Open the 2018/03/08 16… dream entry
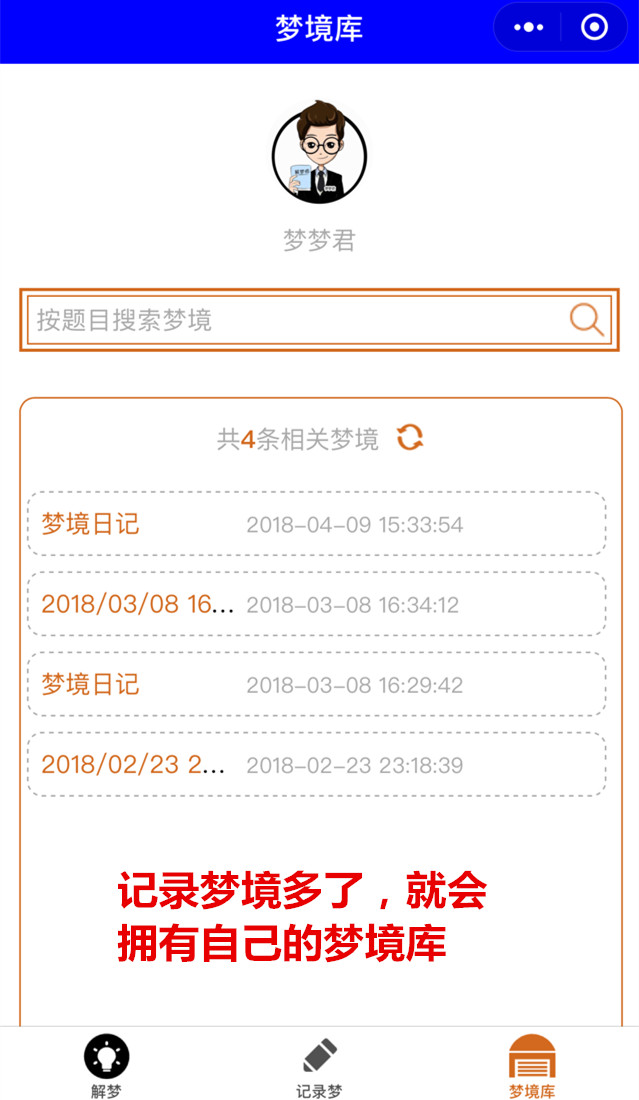Image resolution: width=639 pixels, height=1100 pixels. click(x=316, y=604)
